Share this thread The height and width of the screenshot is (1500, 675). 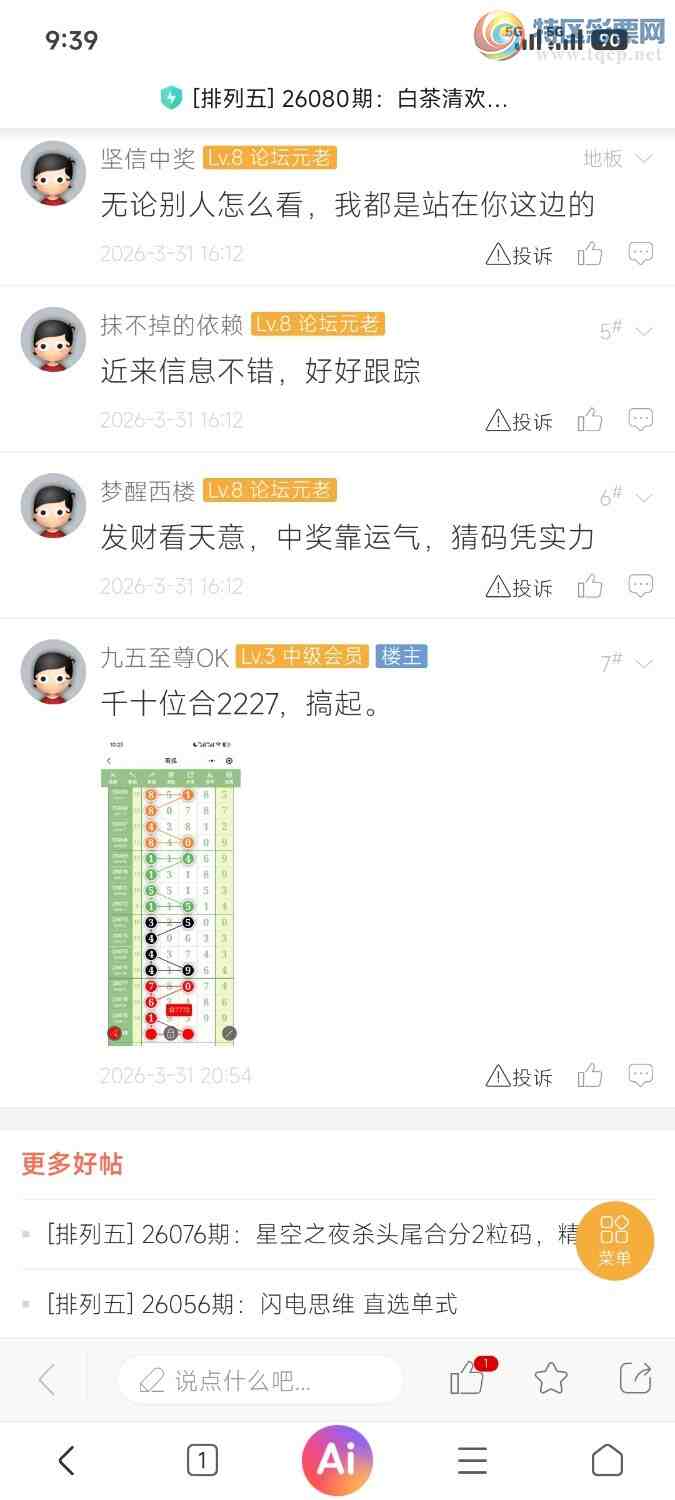pyautogui.click(x=636, y=1379)
